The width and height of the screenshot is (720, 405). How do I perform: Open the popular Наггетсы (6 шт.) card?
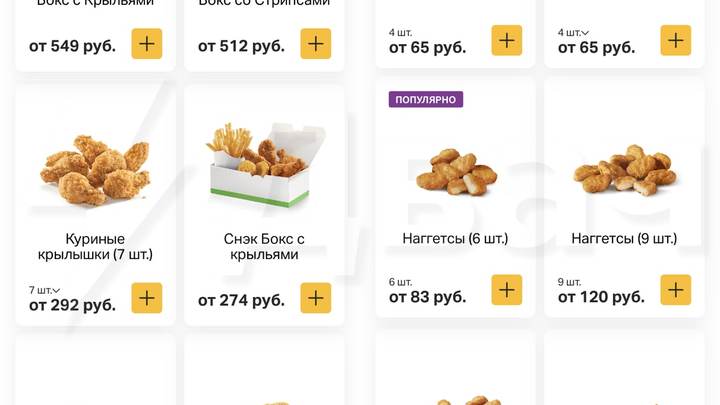tap(455, 175)
